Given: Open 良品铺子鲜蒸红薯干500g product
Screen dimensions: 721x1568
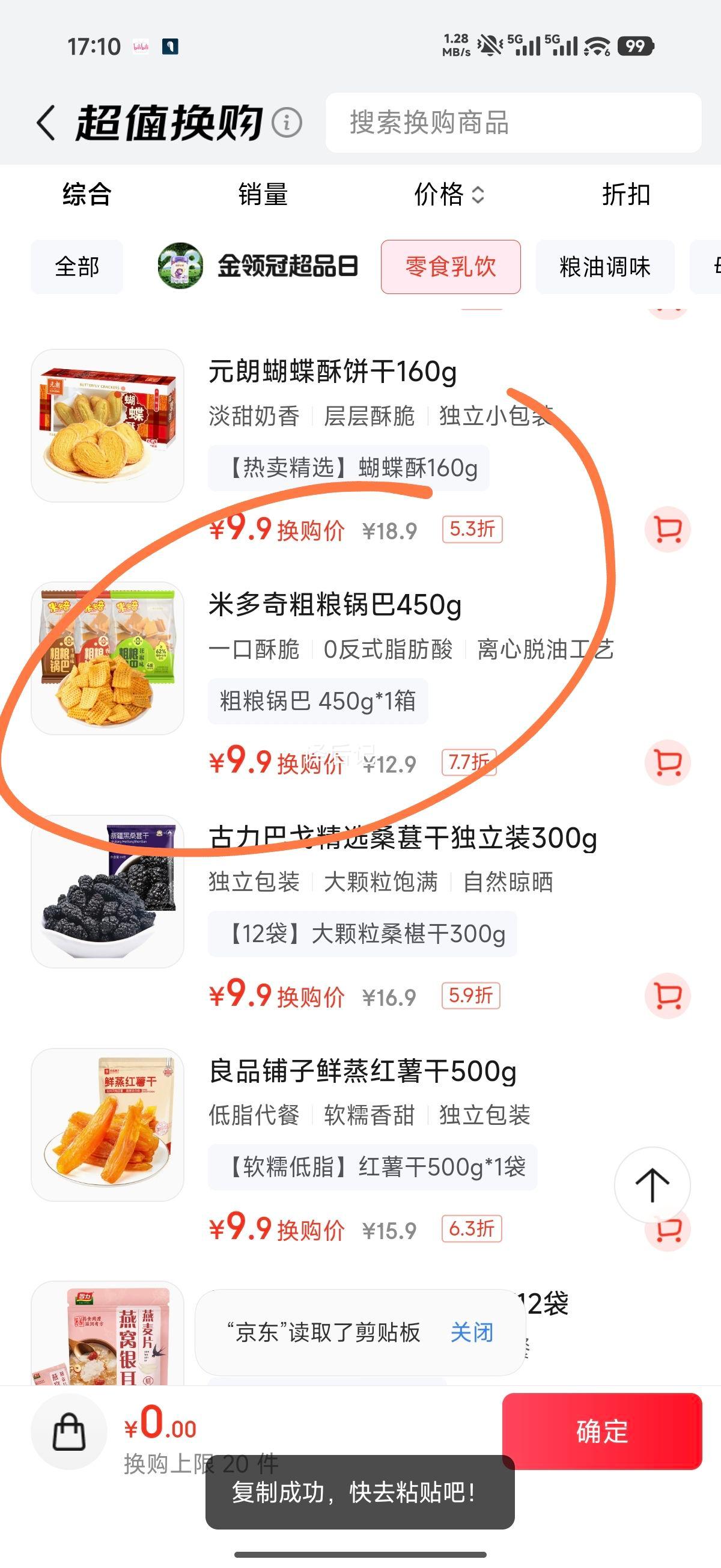Looking at the screenshot, I should (x=362, y=1073).
